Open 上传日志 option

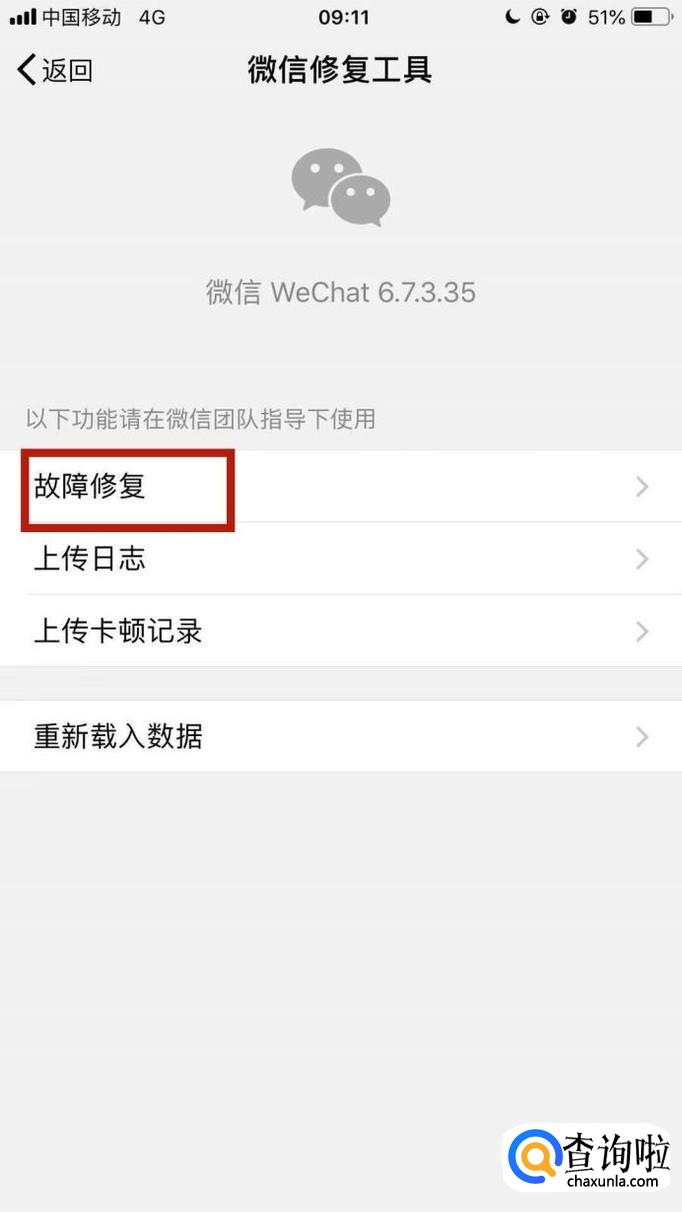click(x=341, y=558)
